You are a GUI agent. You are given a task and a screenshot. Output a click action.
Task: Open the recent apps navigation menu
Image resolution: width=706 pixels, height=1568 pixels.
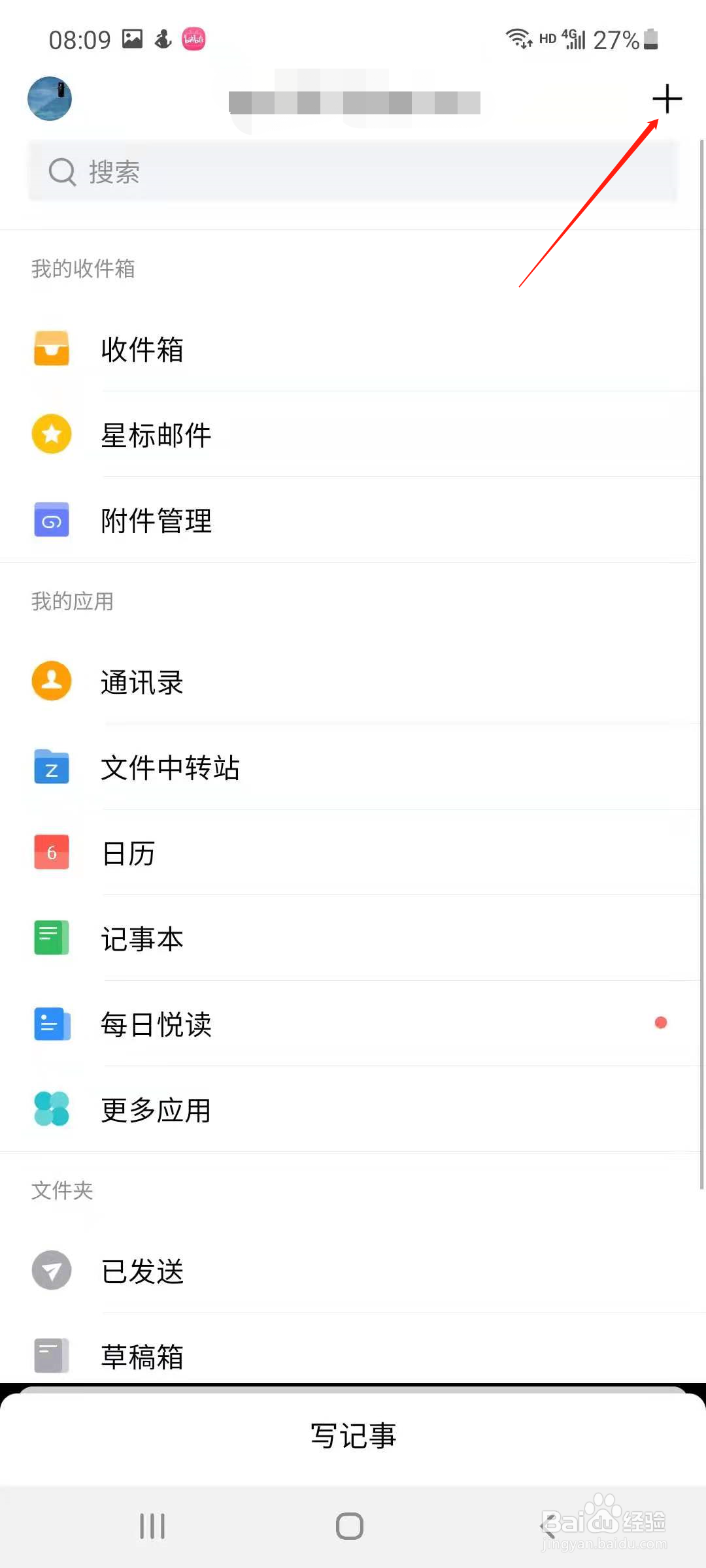click(x=152, y=1527)
